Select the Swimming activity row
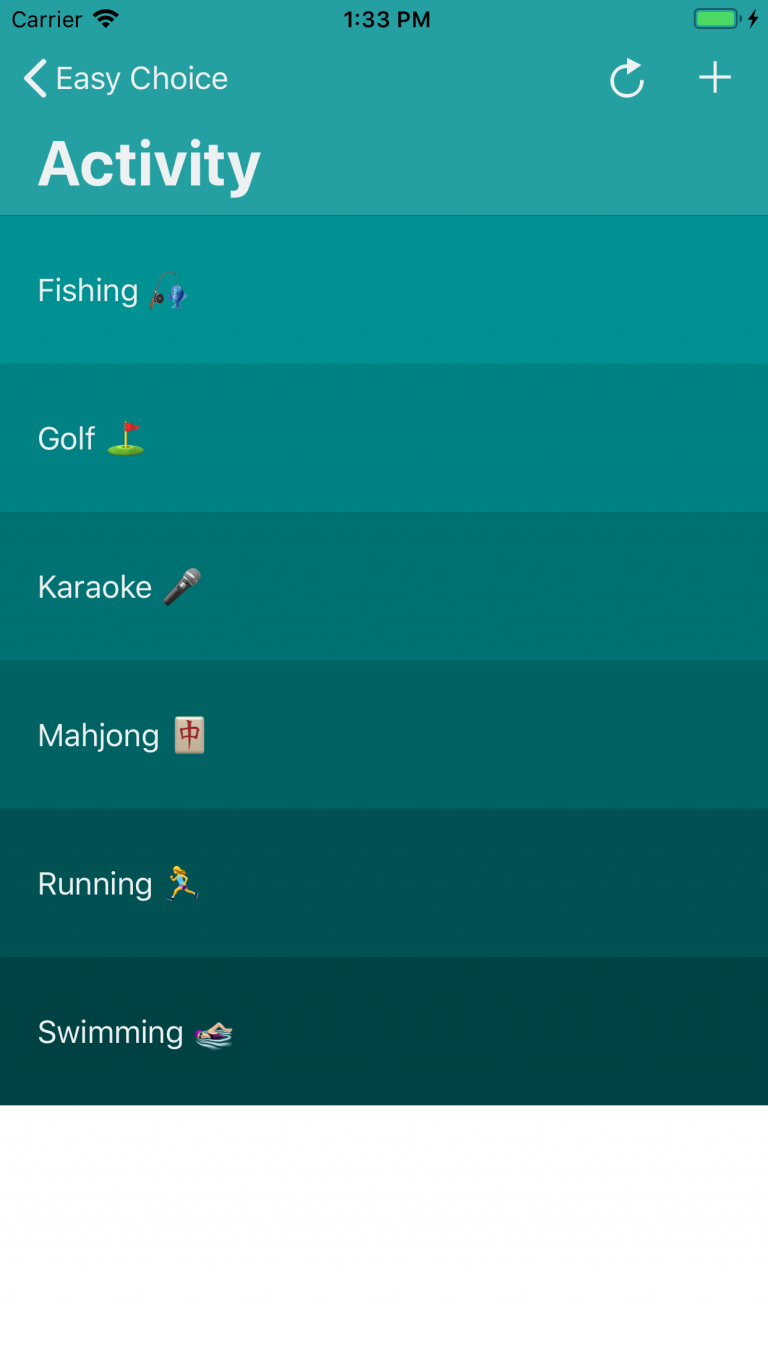 pyautogui.click(x=384, y=1032)
